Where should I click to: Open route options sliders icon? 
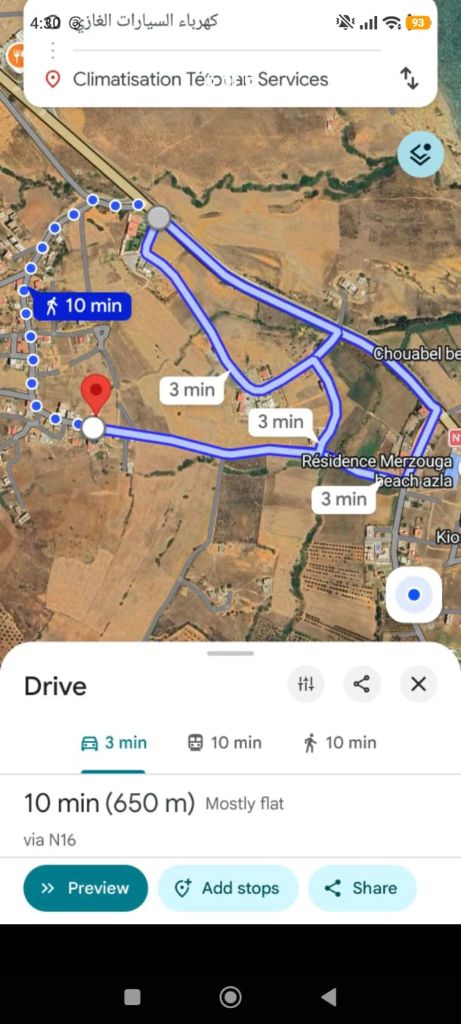(306, 684)
